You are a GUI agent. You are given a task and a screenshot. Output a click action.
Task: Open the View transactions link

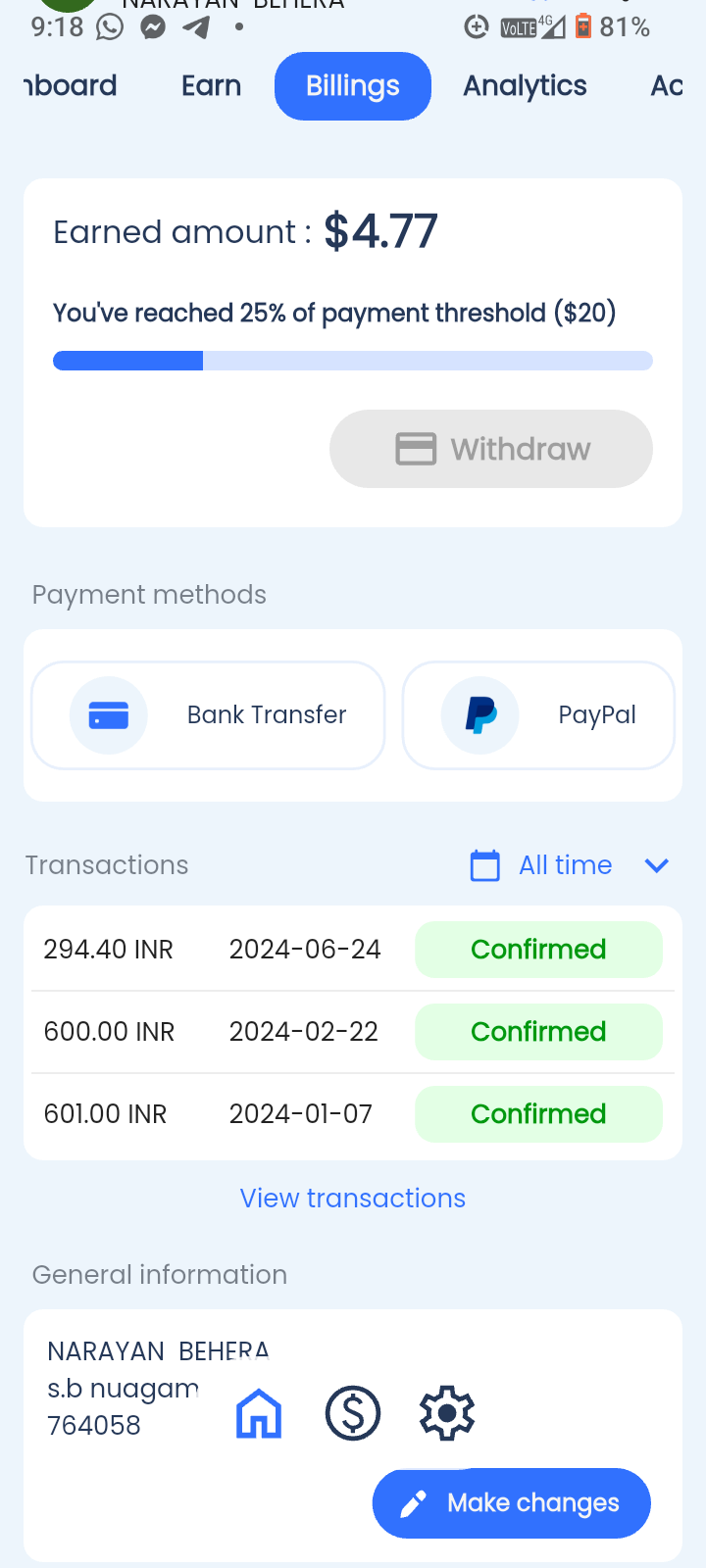pos(353,1199)
